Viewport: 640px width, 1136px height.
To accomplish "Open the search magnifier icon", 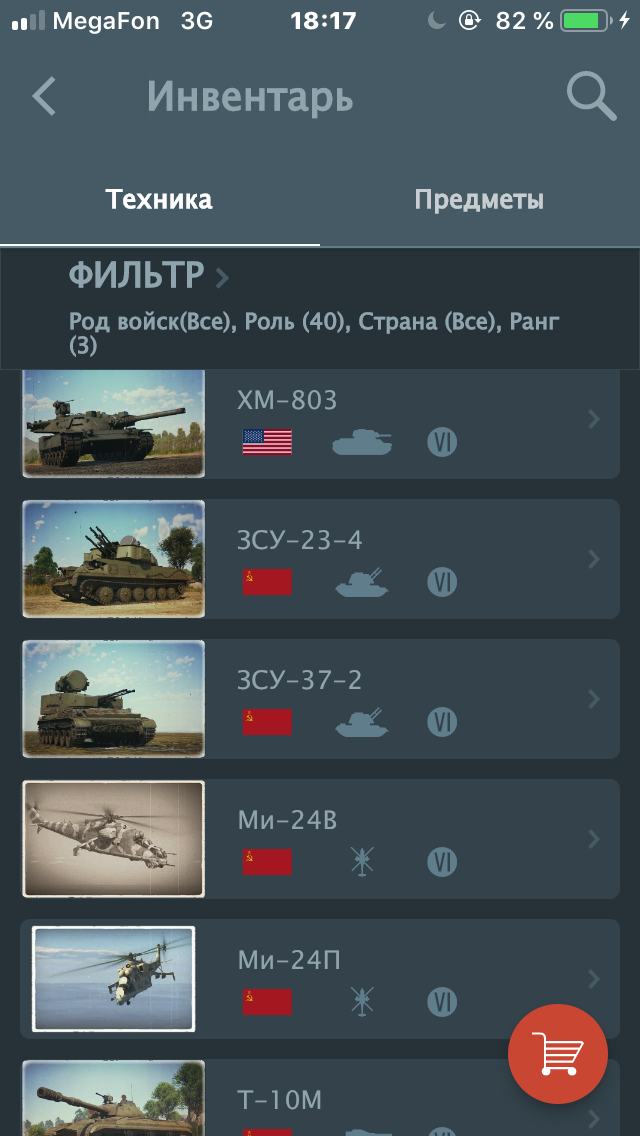I will click(591, 97).
